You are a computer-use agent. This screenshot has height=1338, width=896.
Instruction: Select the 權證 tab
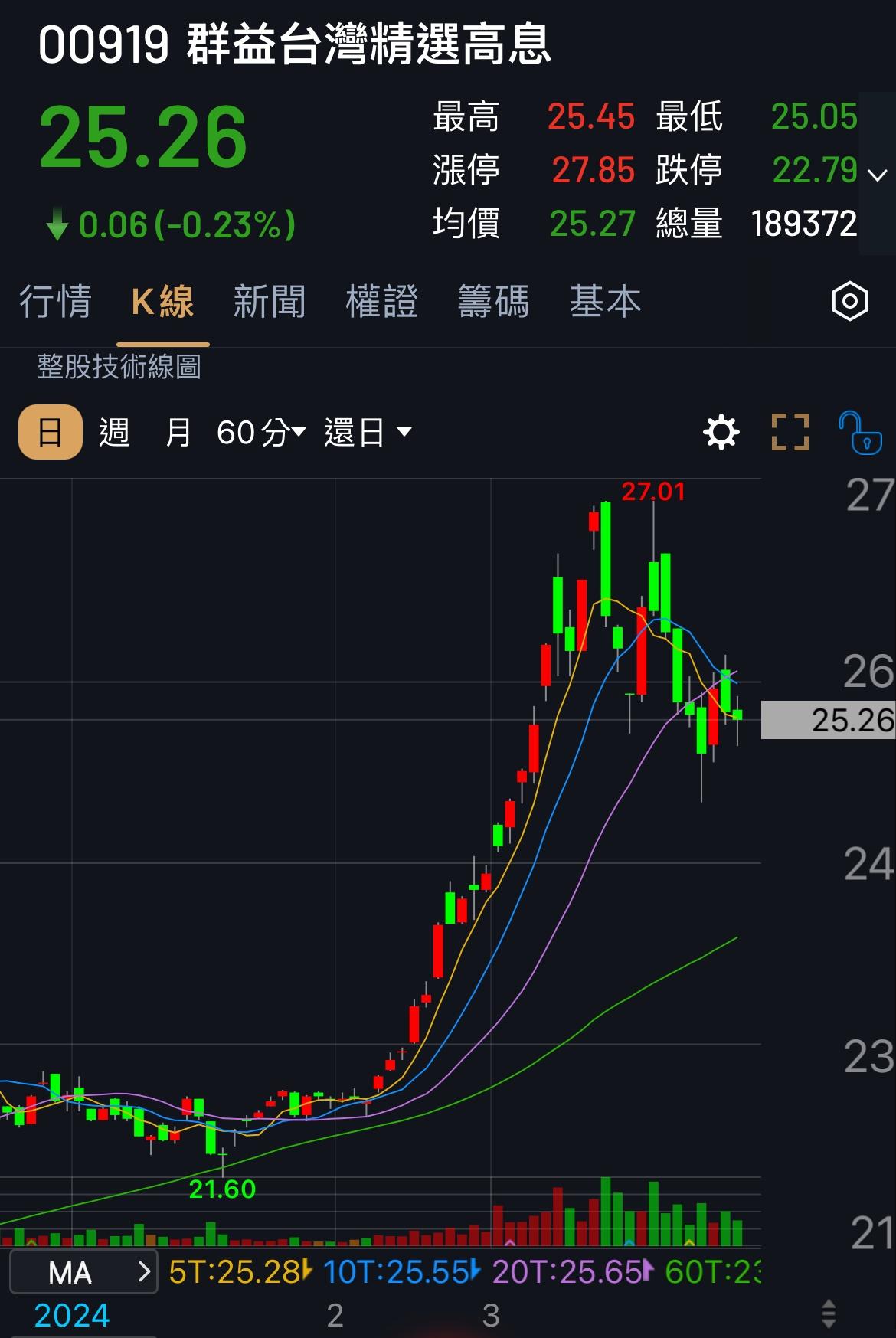[x=381, y=301]
